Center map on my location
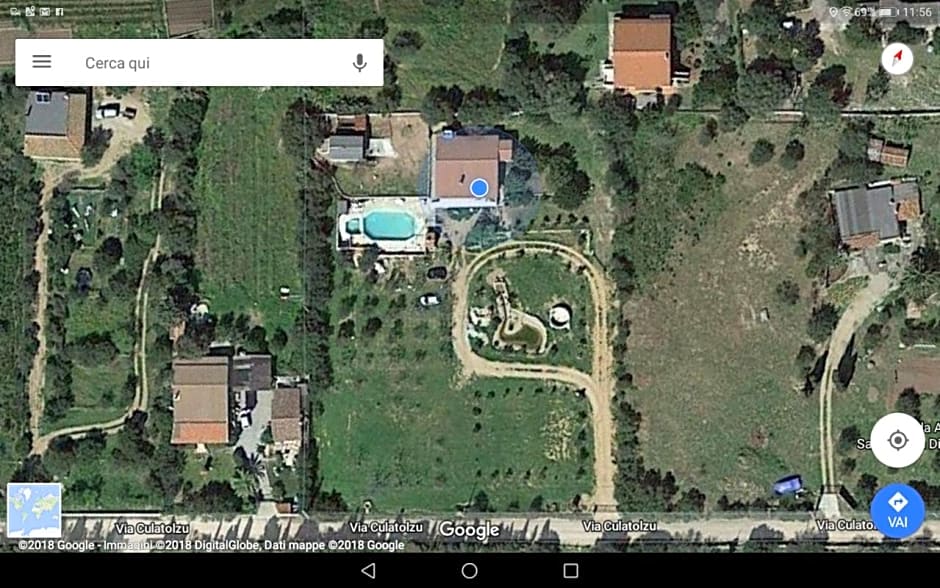The width and height of the screenshot is (940, 588). point(897,440)
